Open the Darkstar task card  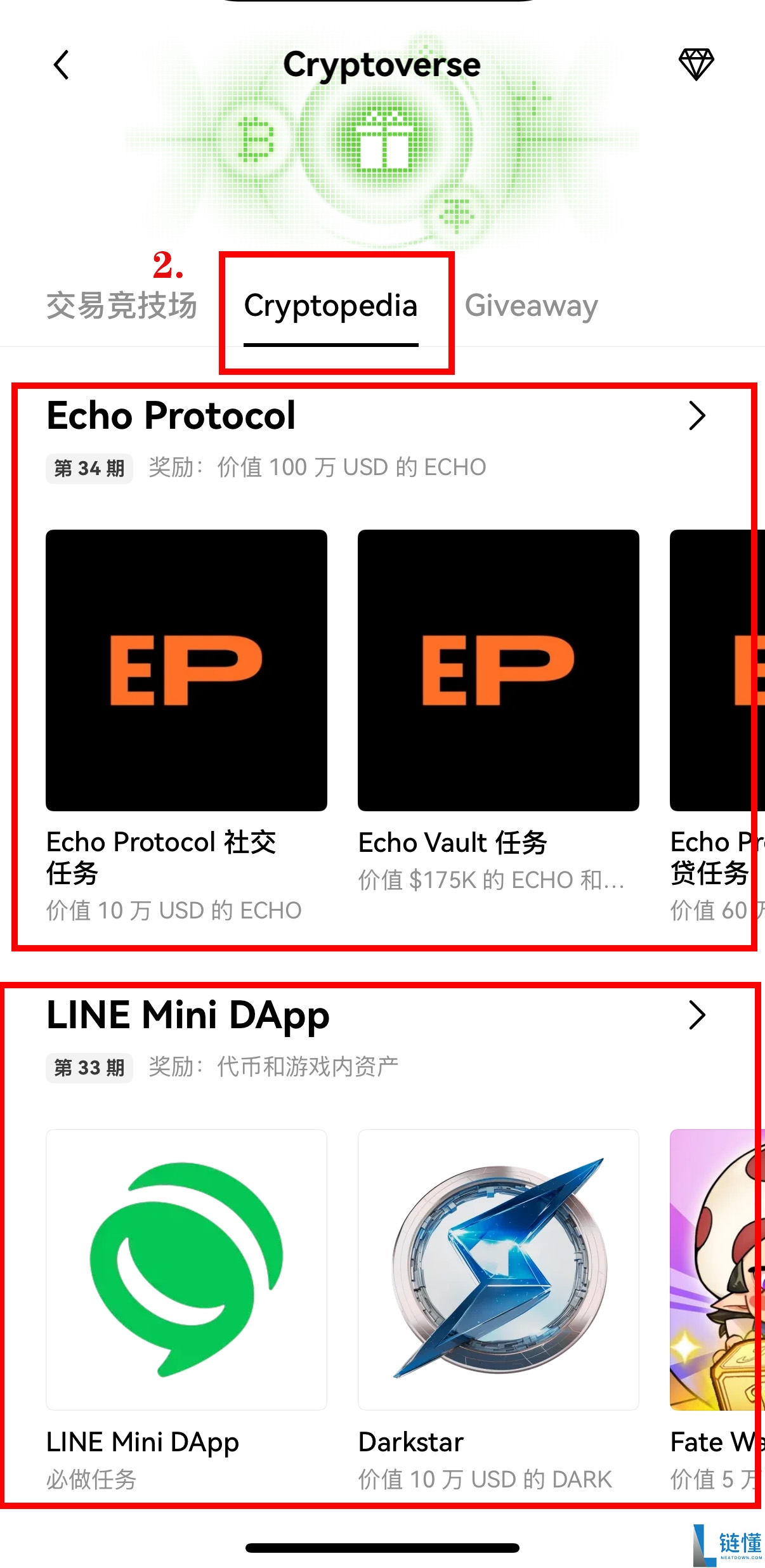click(x=498, y=1269)
